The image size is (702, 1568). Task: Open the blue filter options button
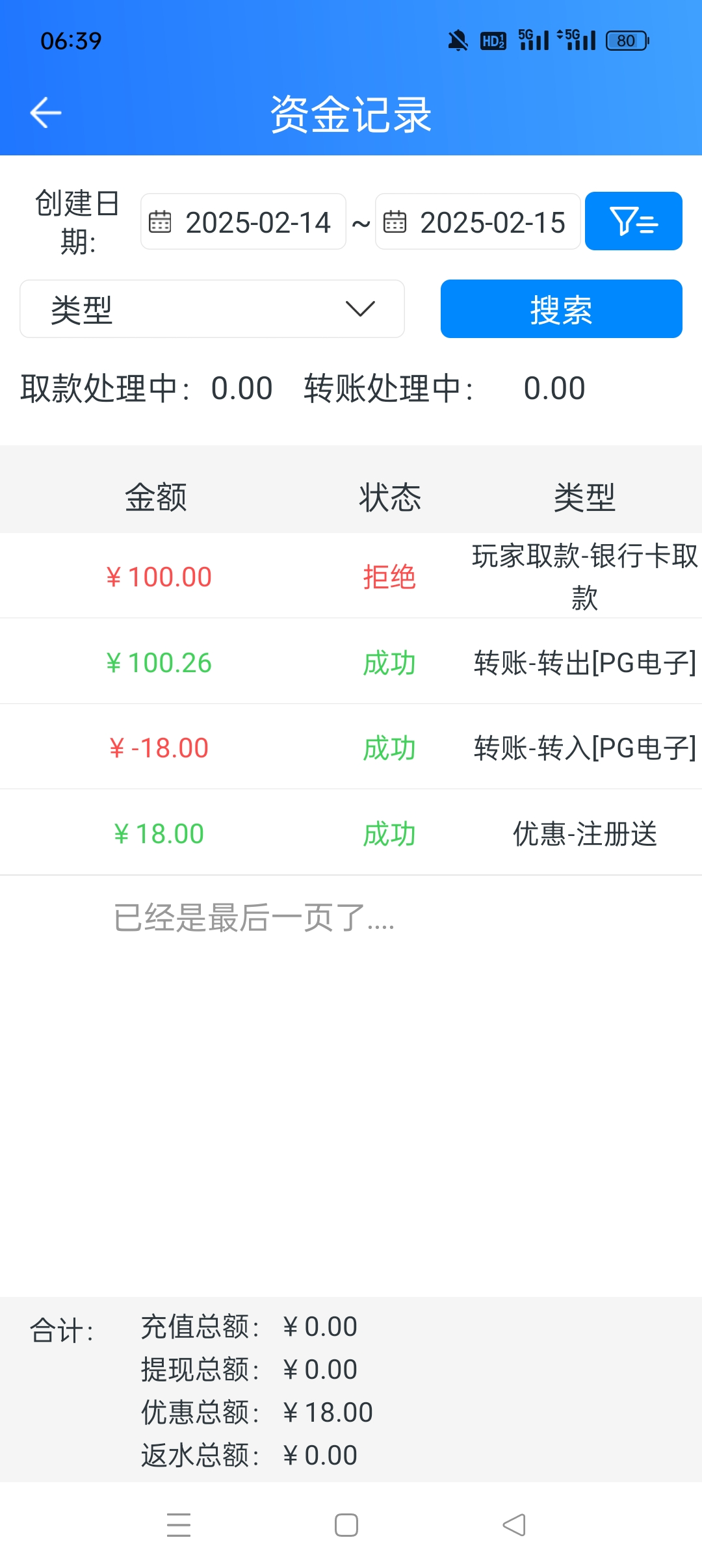point(633,221)
